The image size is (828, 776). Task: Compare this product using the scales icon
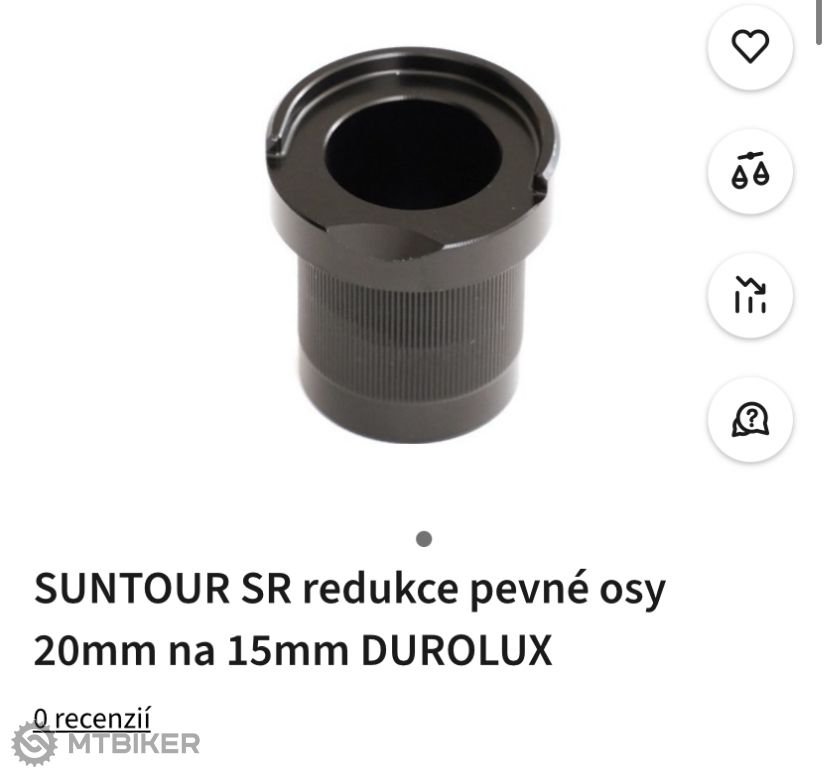pos(750,172)
